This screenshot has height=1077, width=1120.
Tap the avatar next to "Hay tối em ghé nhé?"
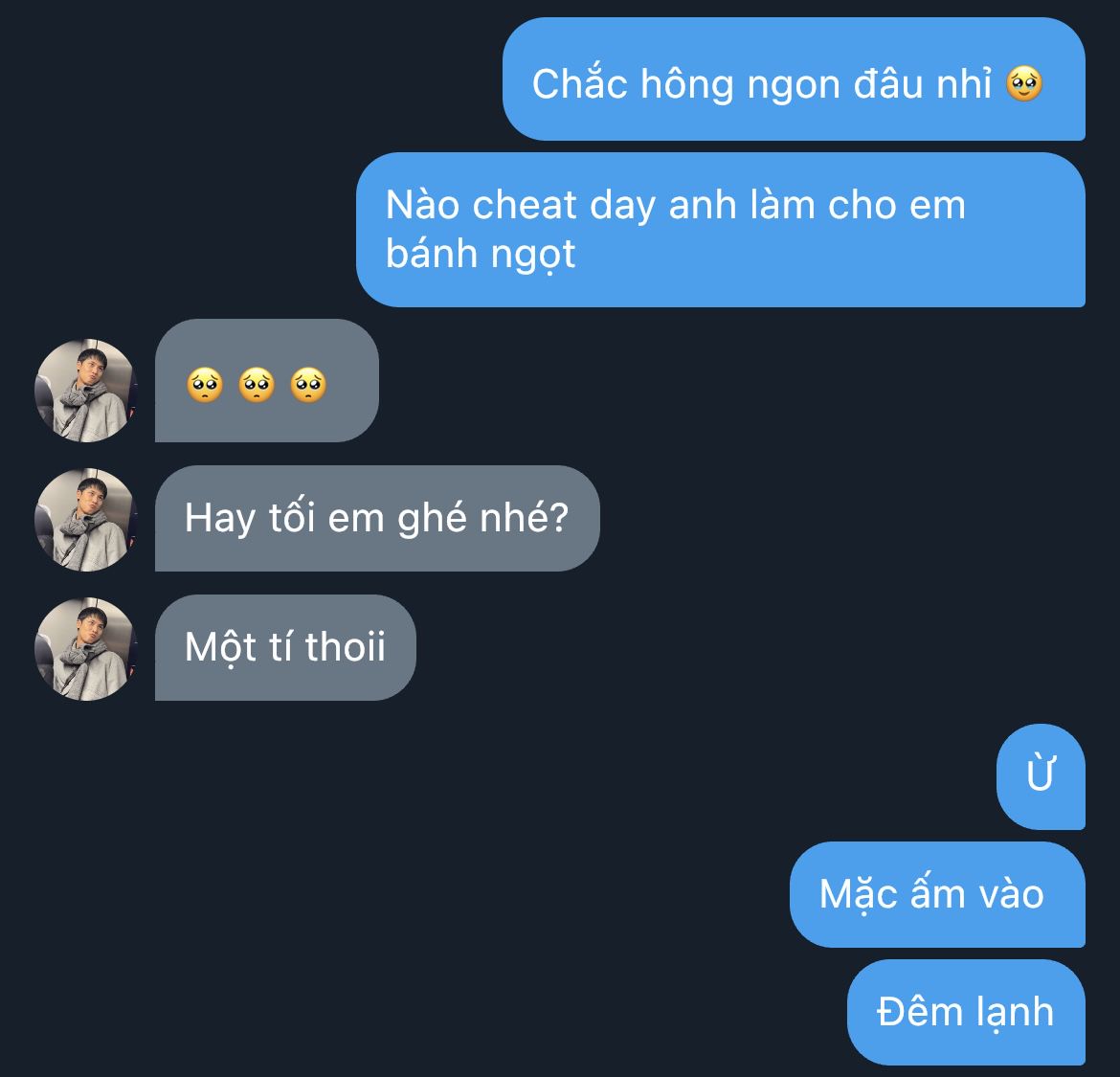click(86, 519)
